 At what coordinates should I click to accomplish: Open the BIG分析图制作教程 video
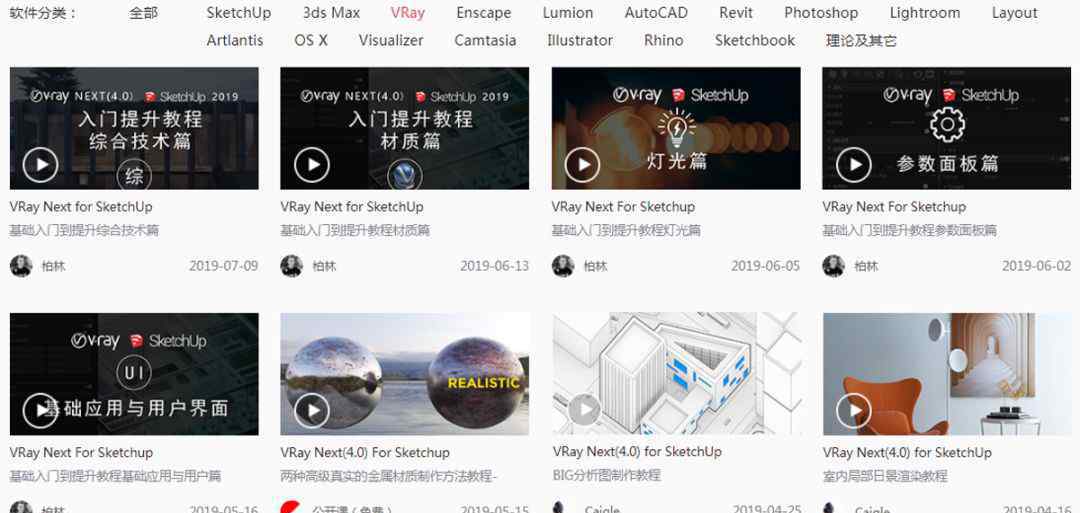click(676, 374)
